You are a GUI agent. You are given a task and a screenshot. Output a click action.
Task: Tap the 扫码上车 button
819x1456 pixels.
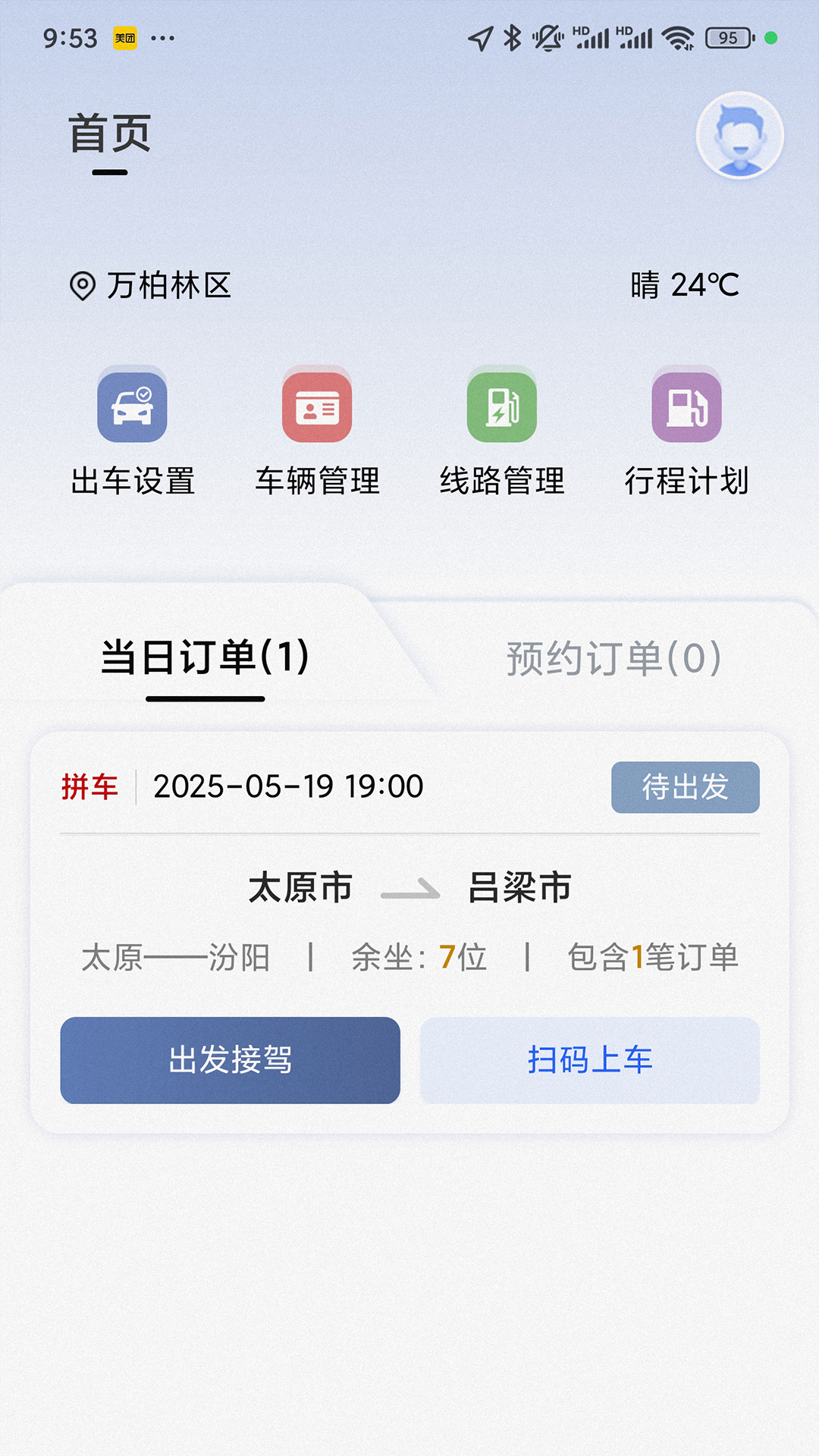coord(590,1061)
